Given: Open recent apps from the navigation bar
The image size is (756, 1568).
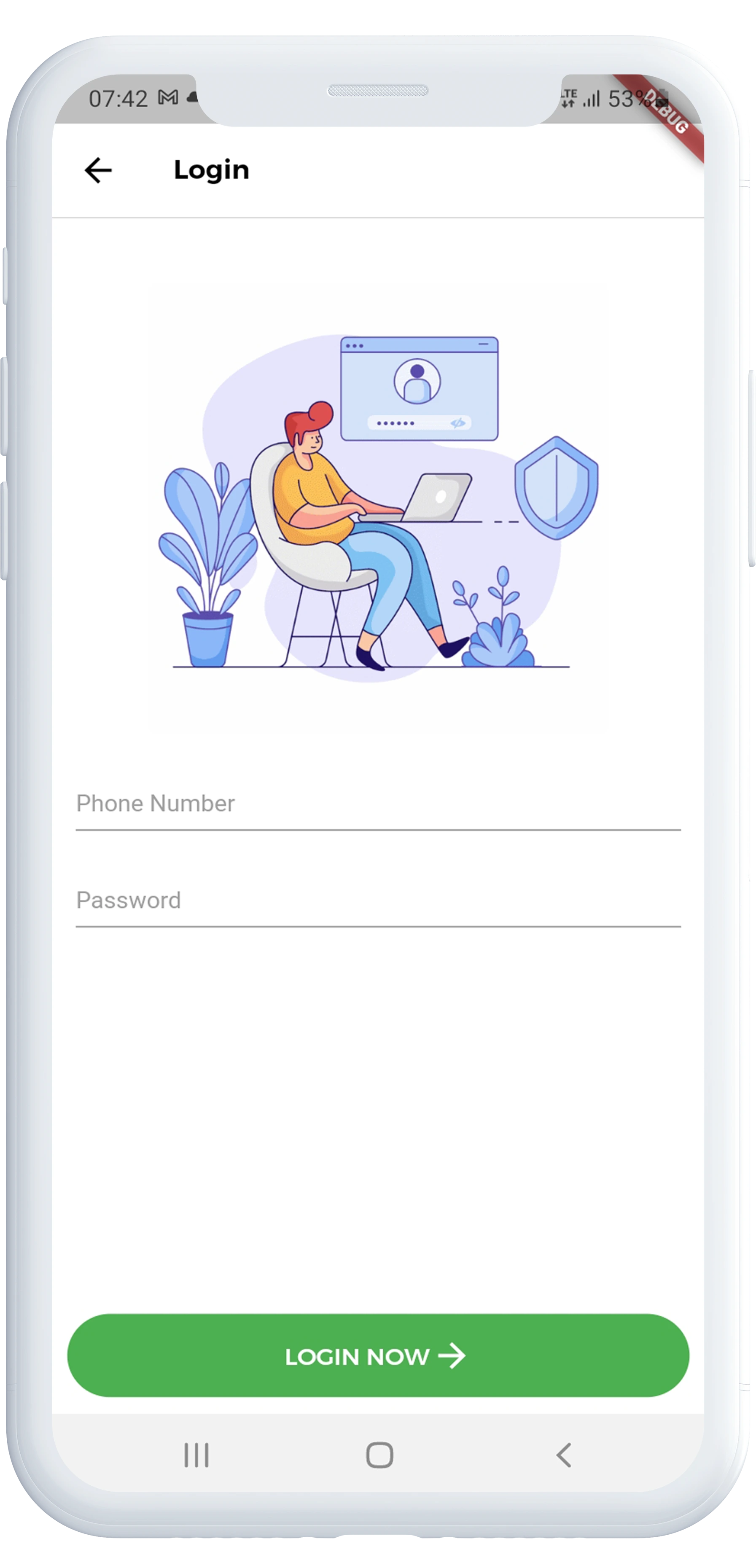Looking at the screenshot, I should [x=196, y=1455].
